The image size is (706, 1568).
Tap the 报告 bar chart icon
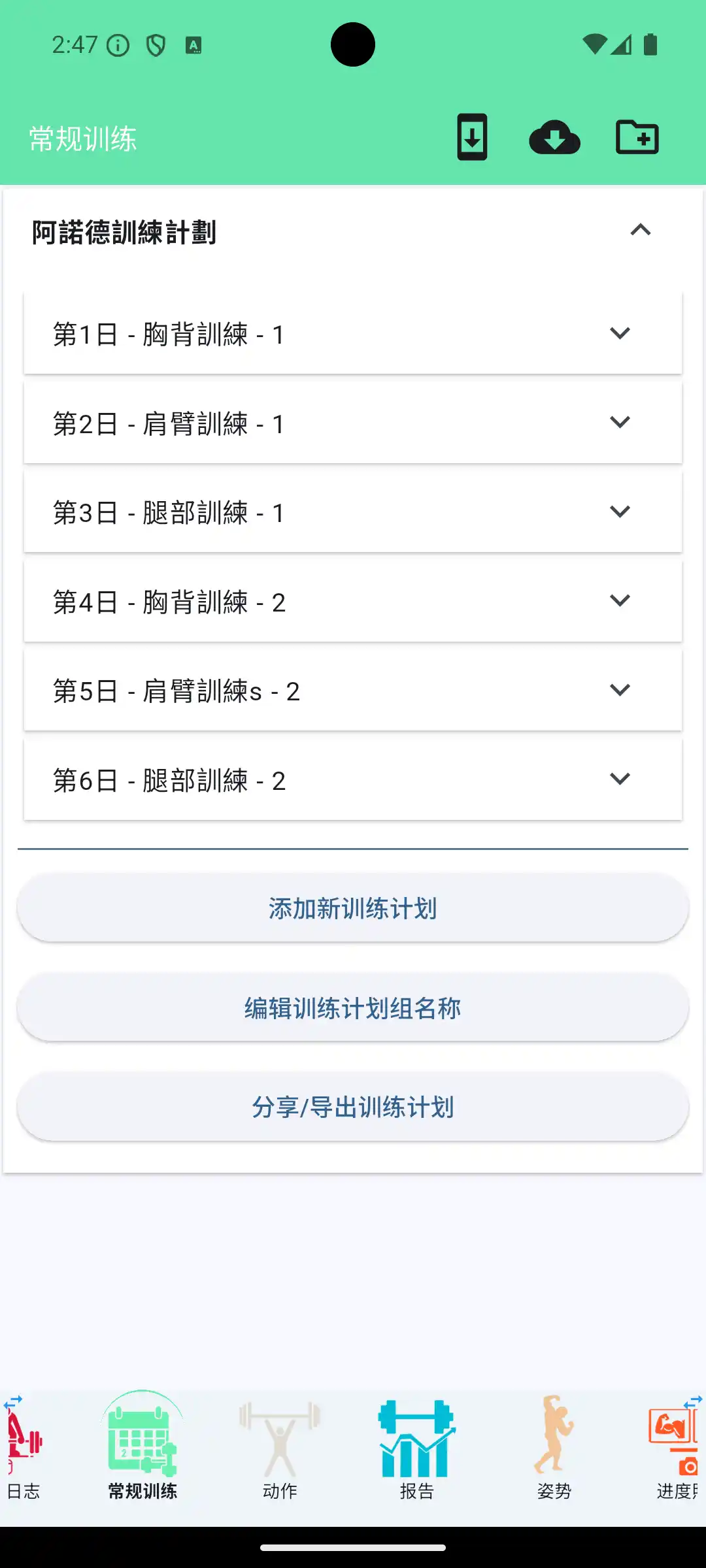tap(417, 1445)
